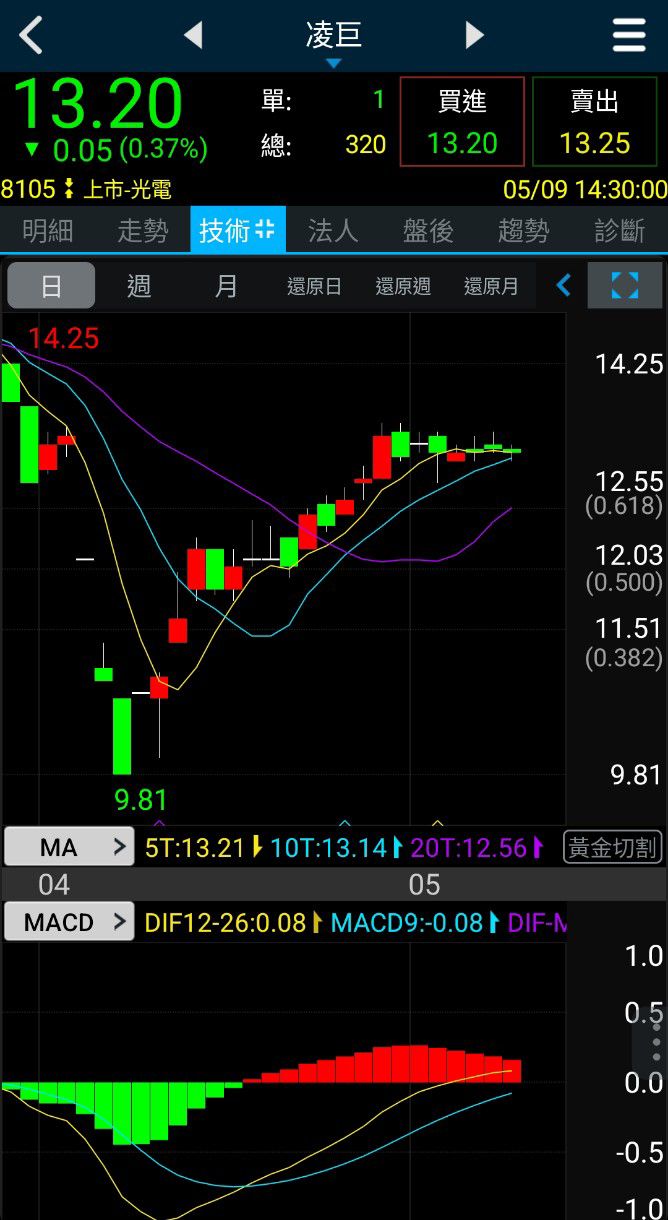The image size is (668, 1220).
Task: Switch to the 明細 tab
Action: coord(47,231)
